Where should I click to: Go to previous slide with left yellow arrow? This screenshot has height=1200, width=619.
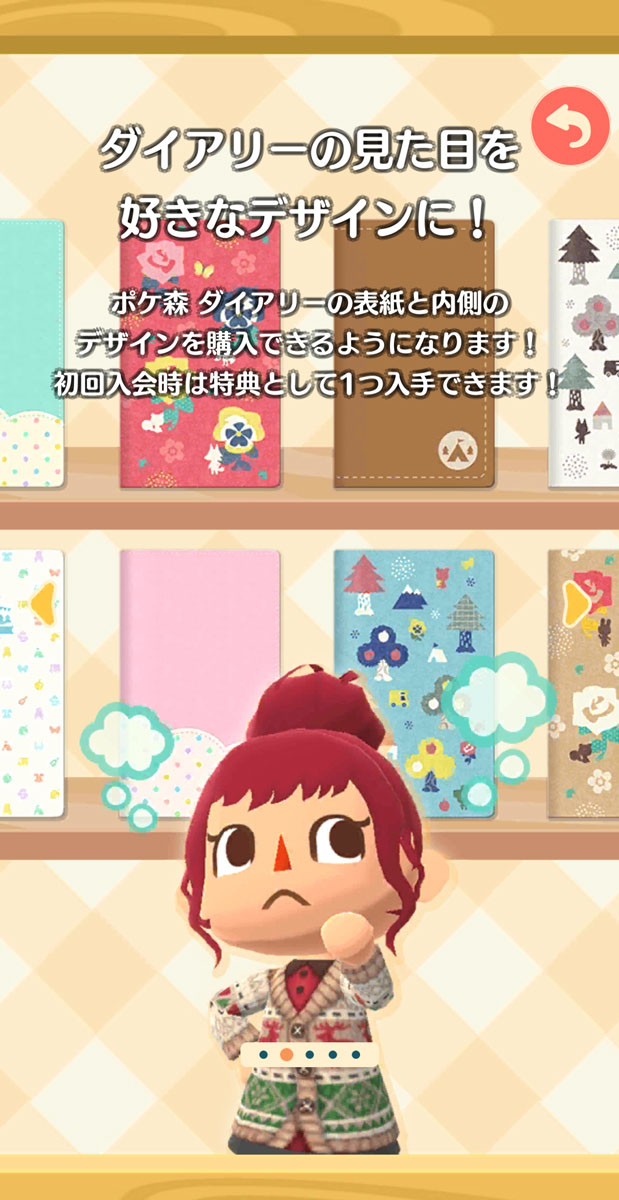tap(40, 604)
